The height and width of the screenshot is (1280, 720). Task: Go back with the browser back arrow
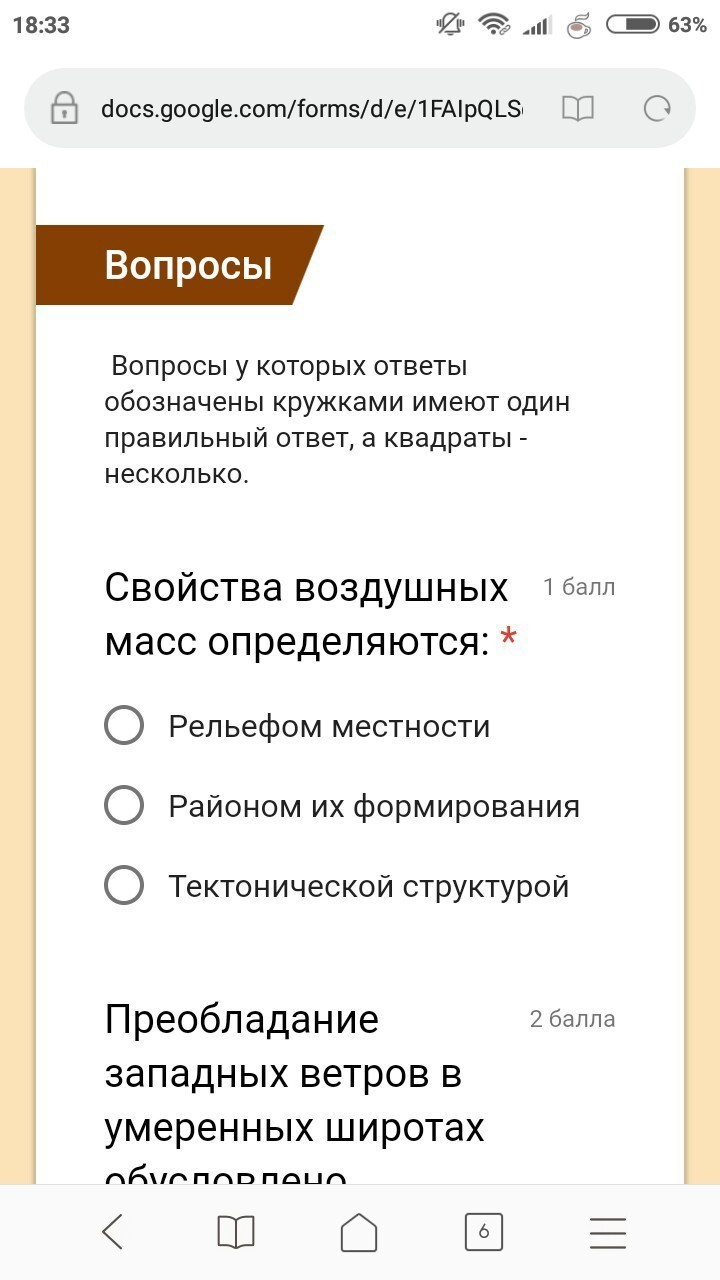[112, 1232]
